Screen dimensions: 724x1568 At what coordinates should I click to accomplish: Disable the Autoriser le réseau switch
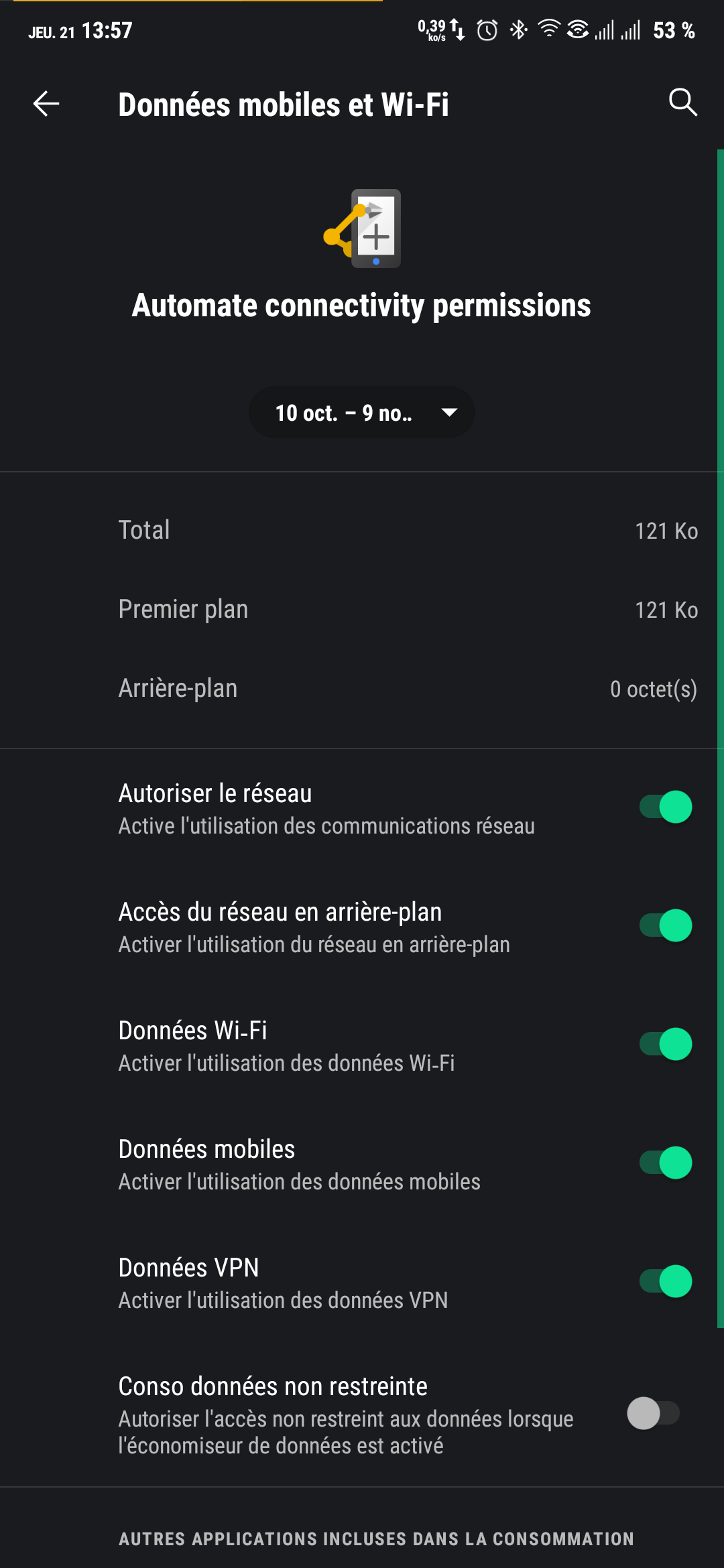tap(666, 807)
